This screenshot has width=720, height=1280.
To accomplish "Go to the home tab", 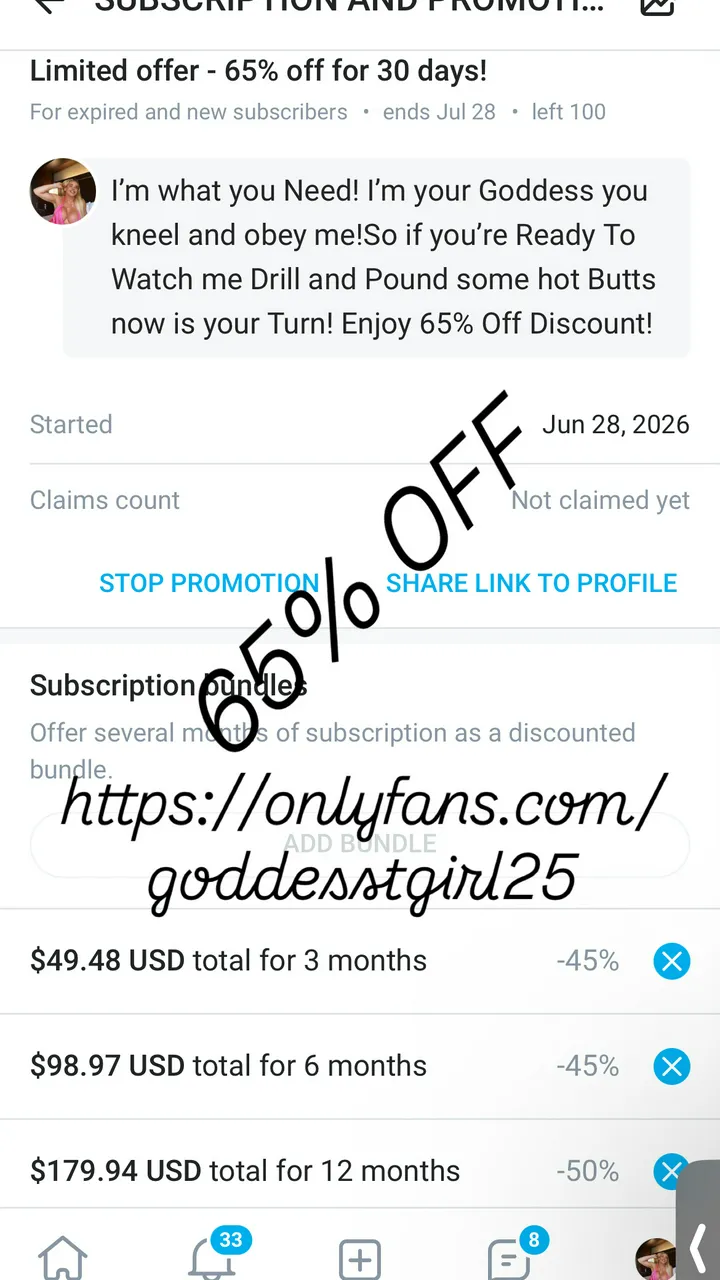I will [x=62, y=1258].
